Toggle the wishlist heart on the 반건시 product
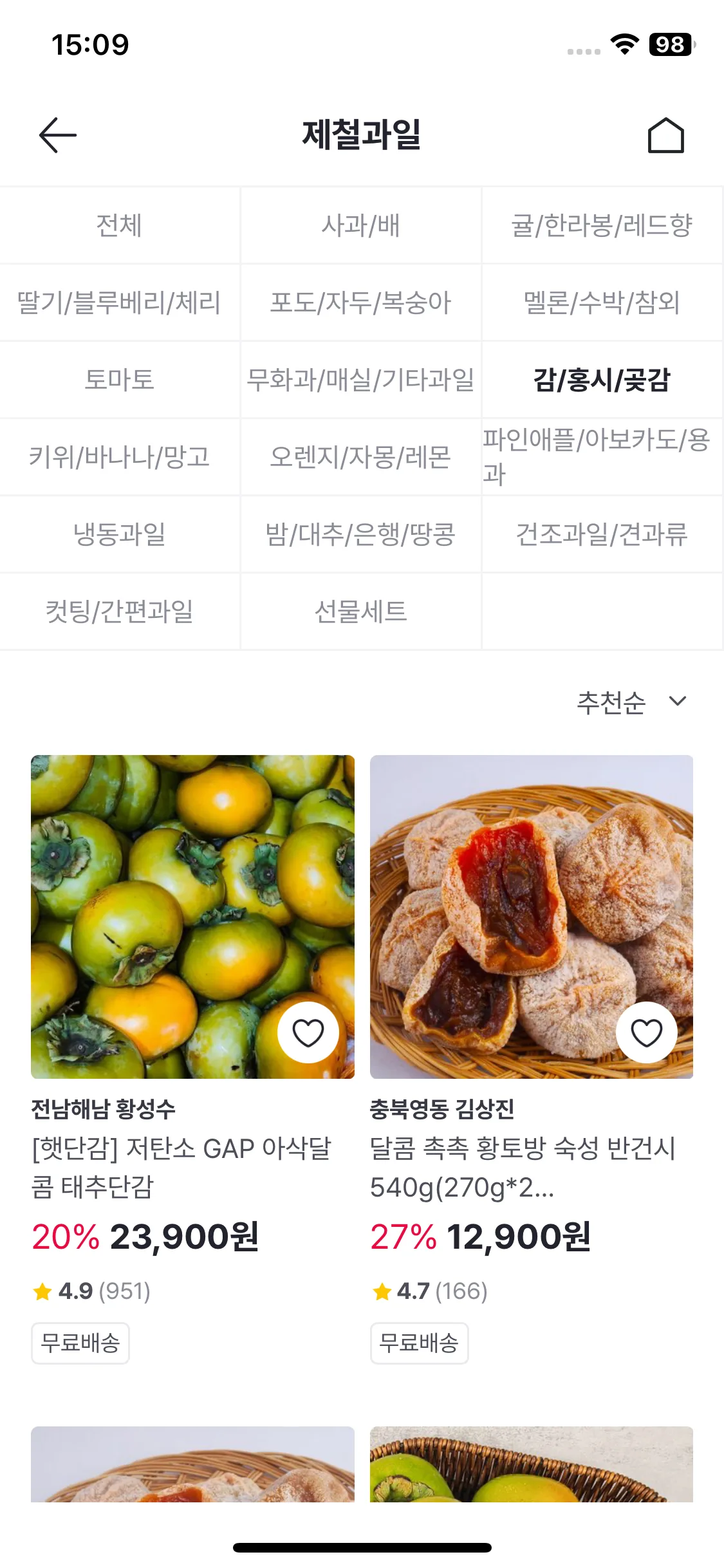Screen dimensions: 724x1568 647,1031
